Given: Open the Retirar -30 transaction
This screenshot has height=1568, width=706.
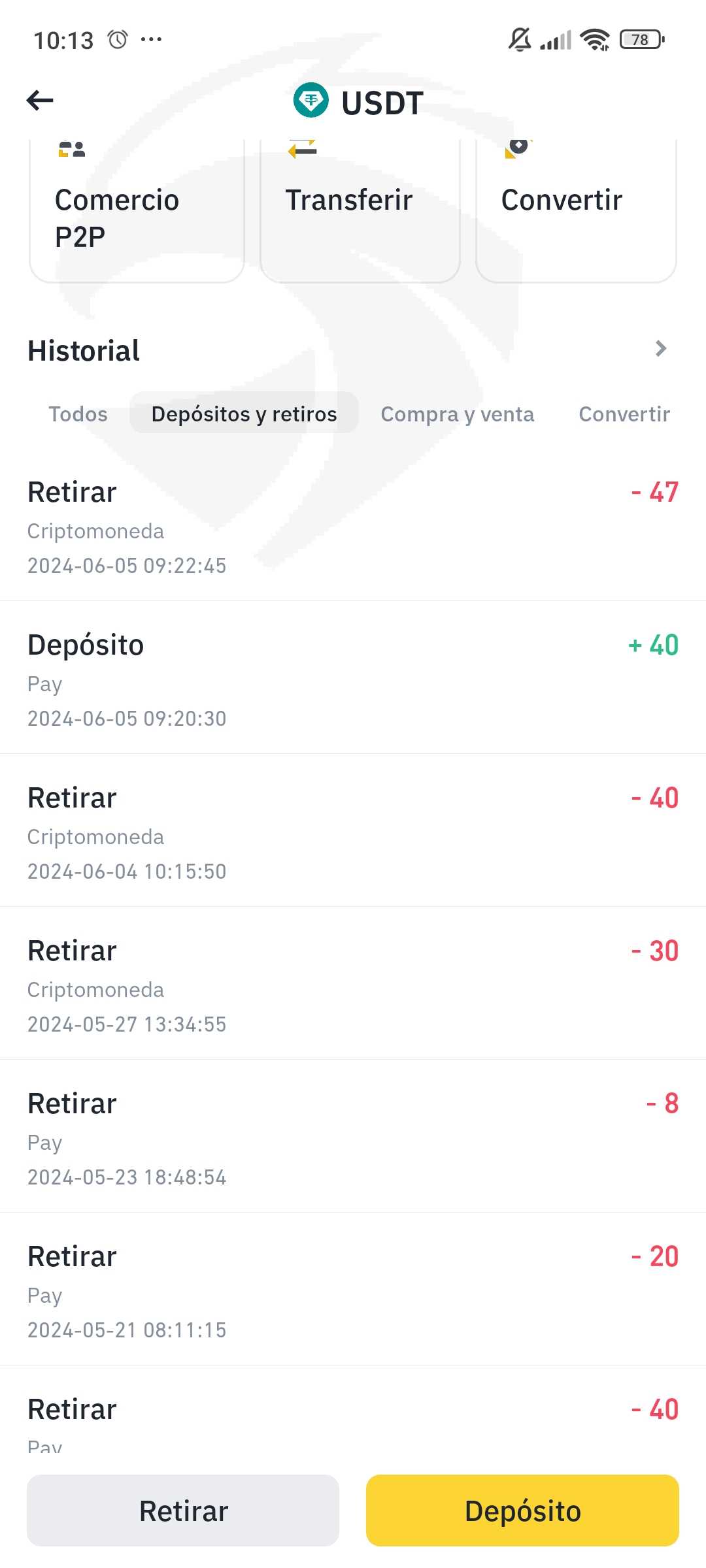Looking at the screenshot, I should click(353, 984).
